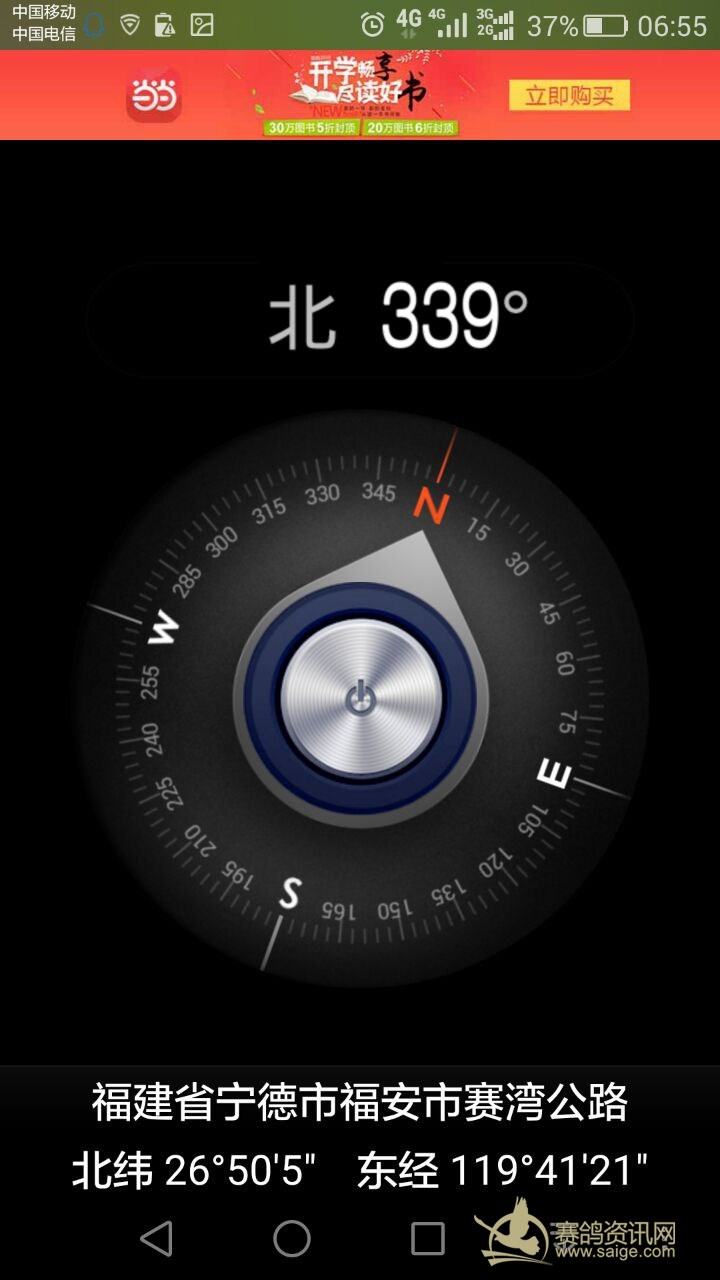
Task: Open the Dangdang book sale ad banner
Action: click(x=360, y=96)
